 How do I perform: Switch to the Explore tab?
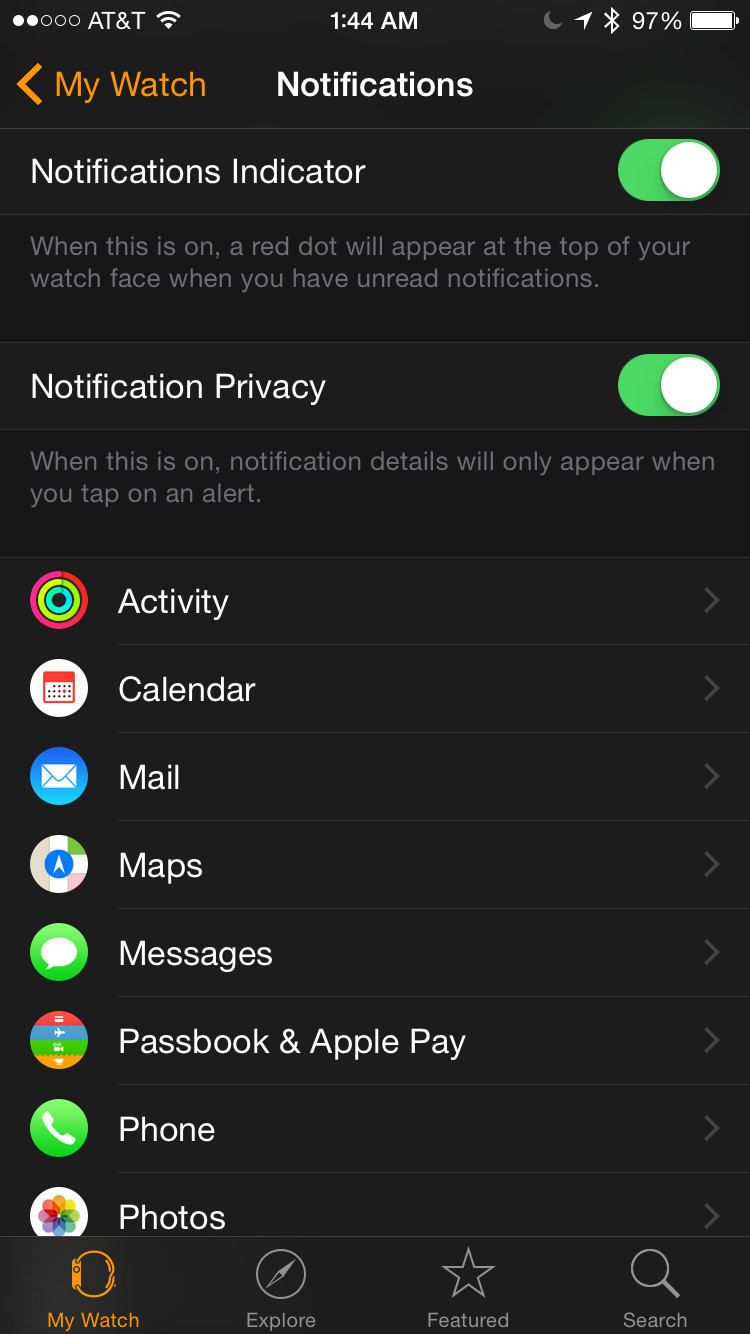[x=281, y=1288]
